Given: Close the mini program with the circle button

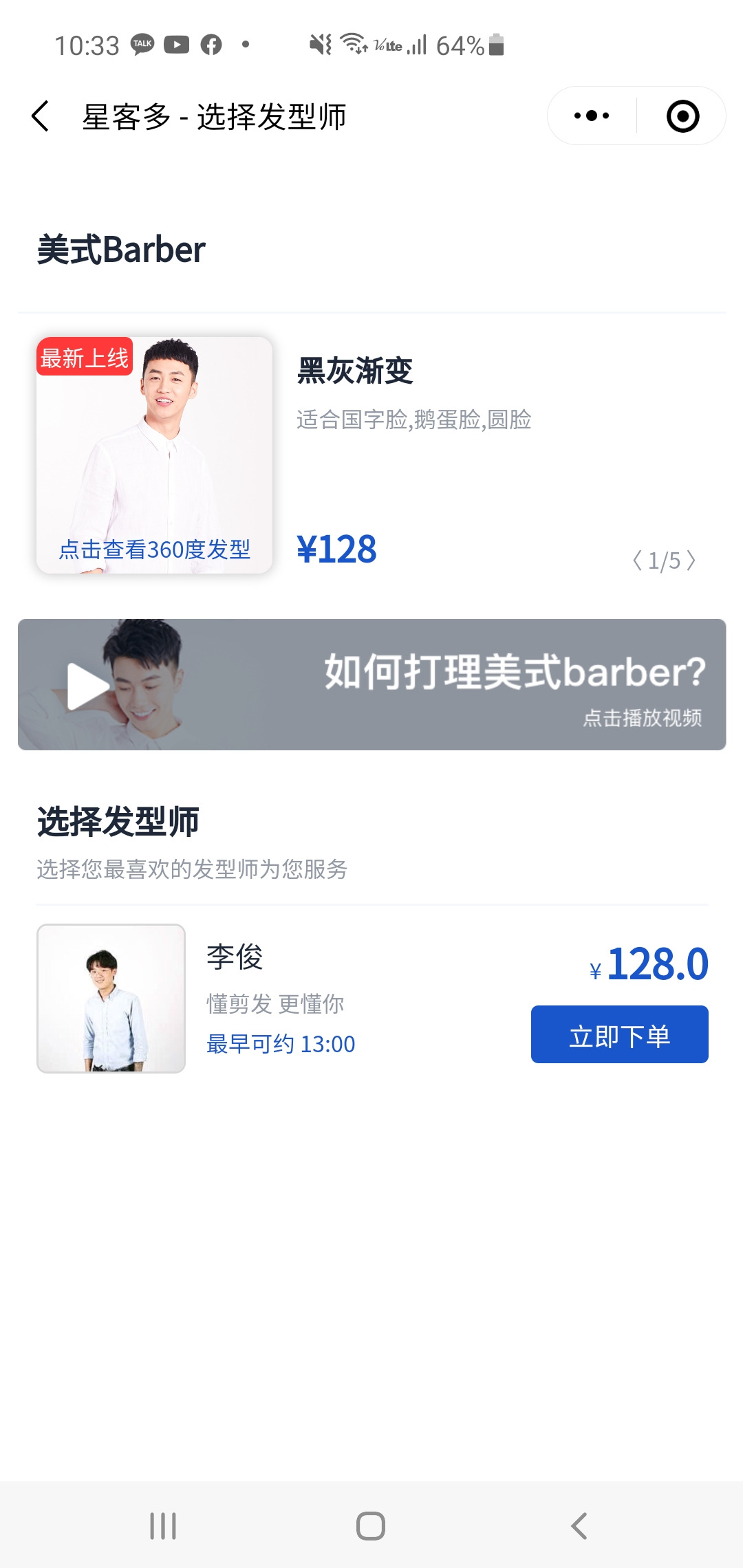Looking at the screenshot, I should (x=682, y=116).
